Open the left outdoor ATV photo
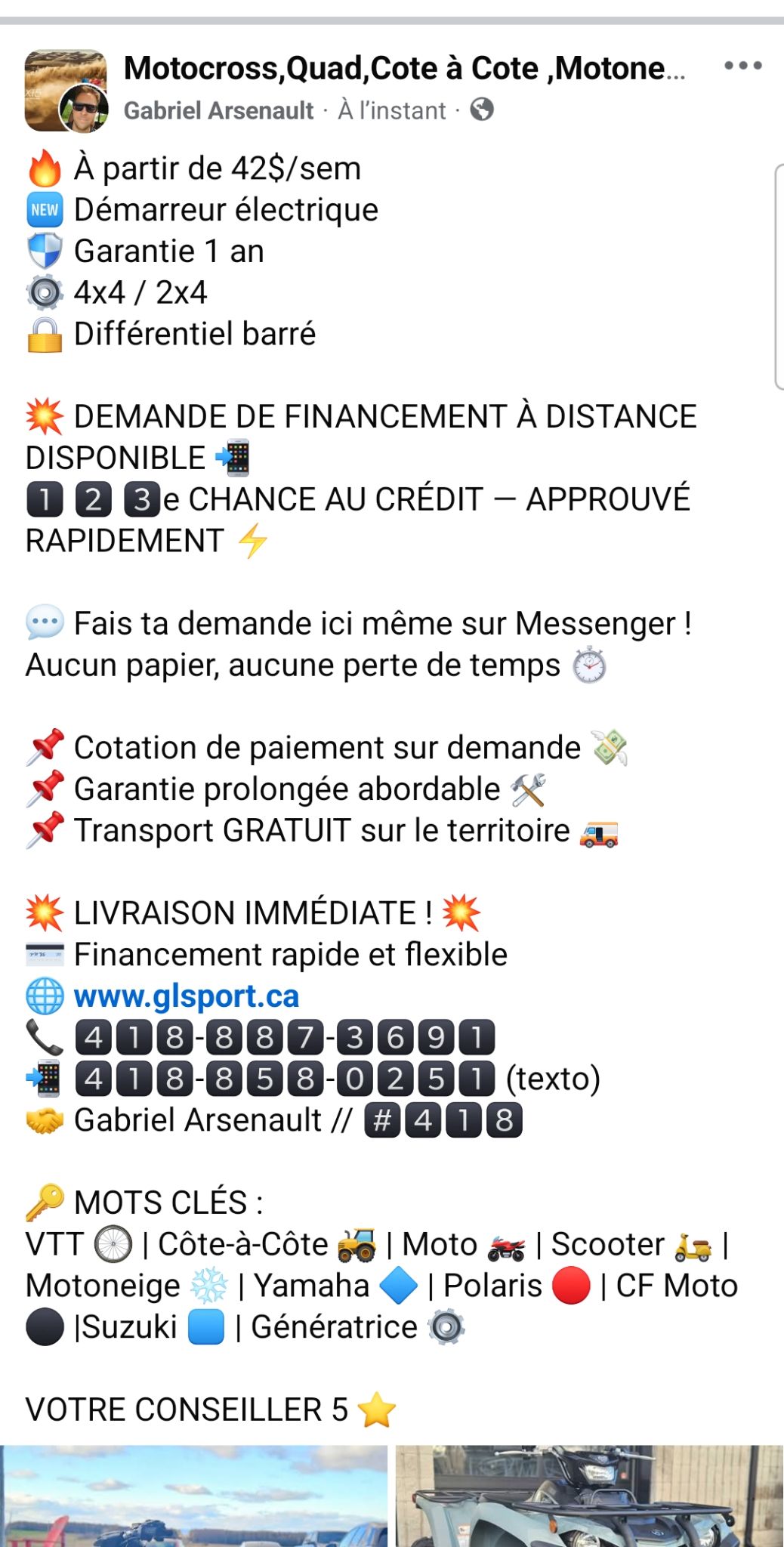This screenshot has height=1547, width=784. pyautogui.click(x=193, y=1496)
